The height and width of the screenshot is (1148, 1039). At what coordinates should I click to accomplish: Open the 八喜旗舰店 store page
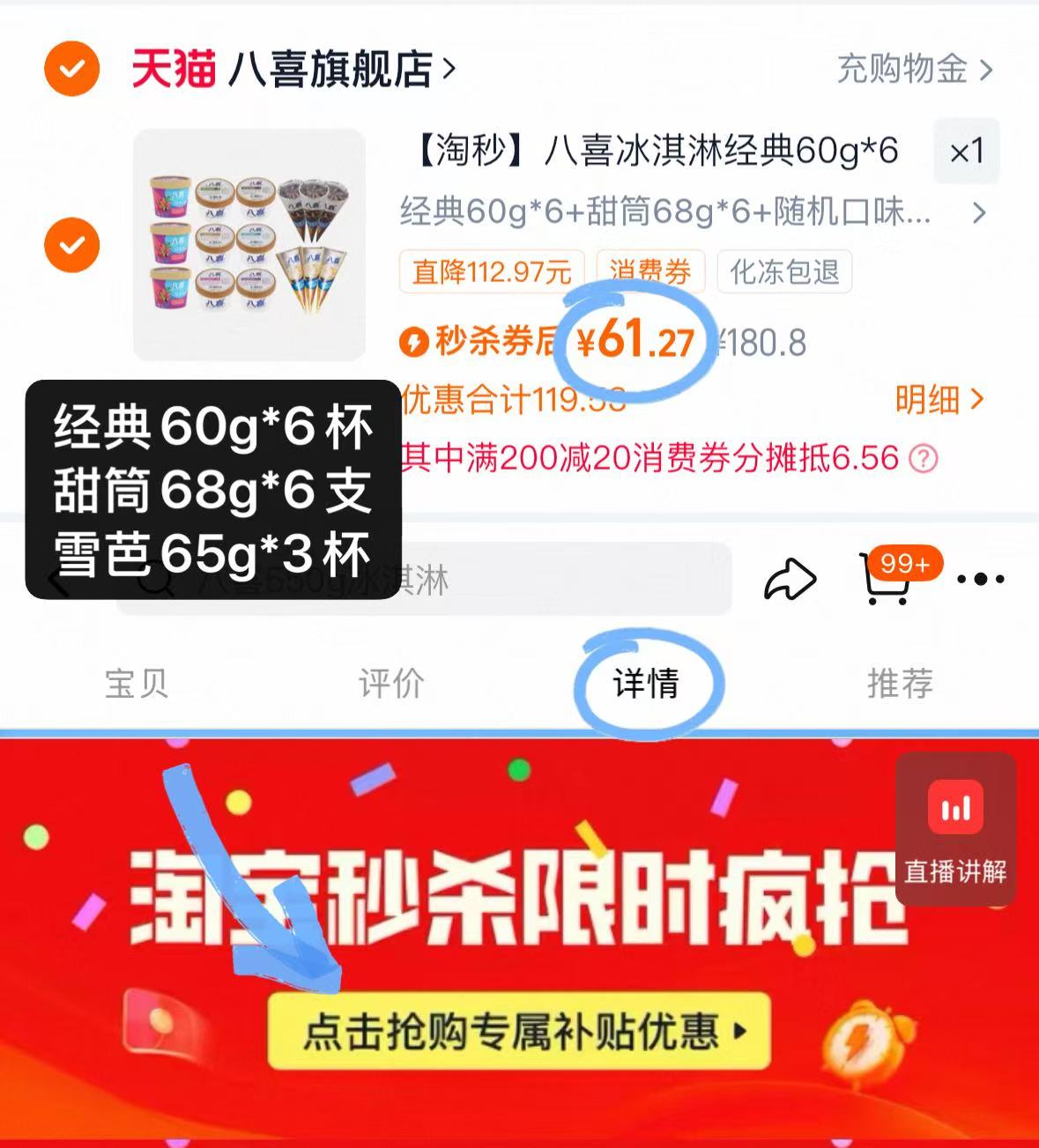(330, 70)
